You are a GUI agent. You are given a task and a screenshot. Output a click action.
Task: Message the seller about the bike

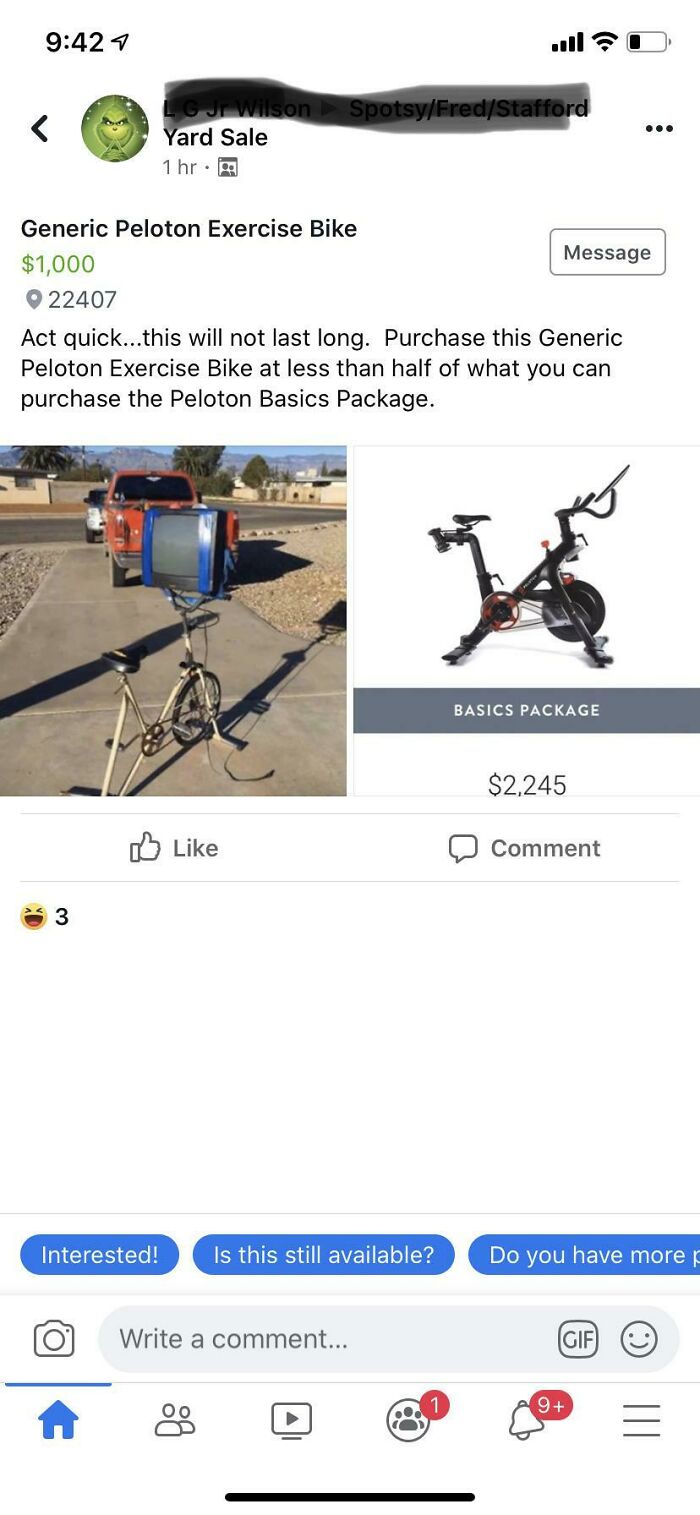607,253
